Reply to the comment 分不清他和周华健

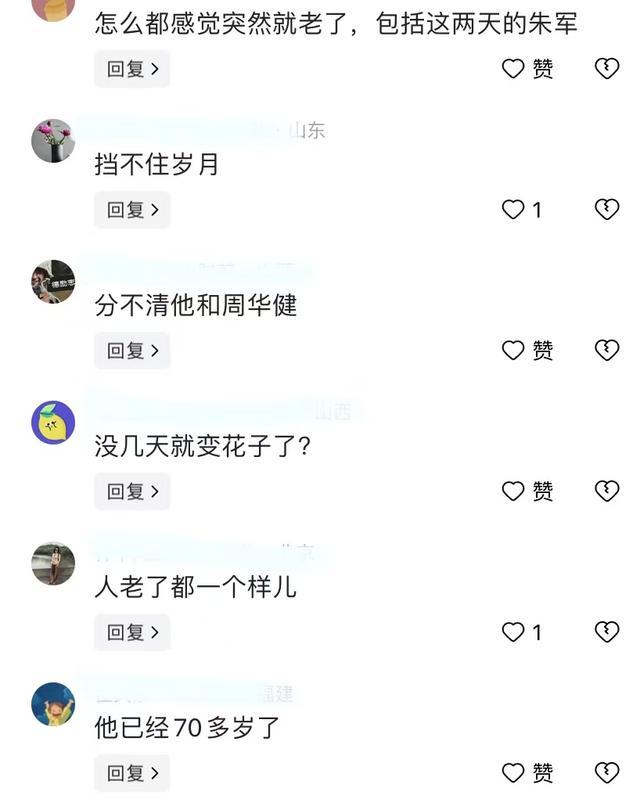pyautogui.click(x=132, y=351)
